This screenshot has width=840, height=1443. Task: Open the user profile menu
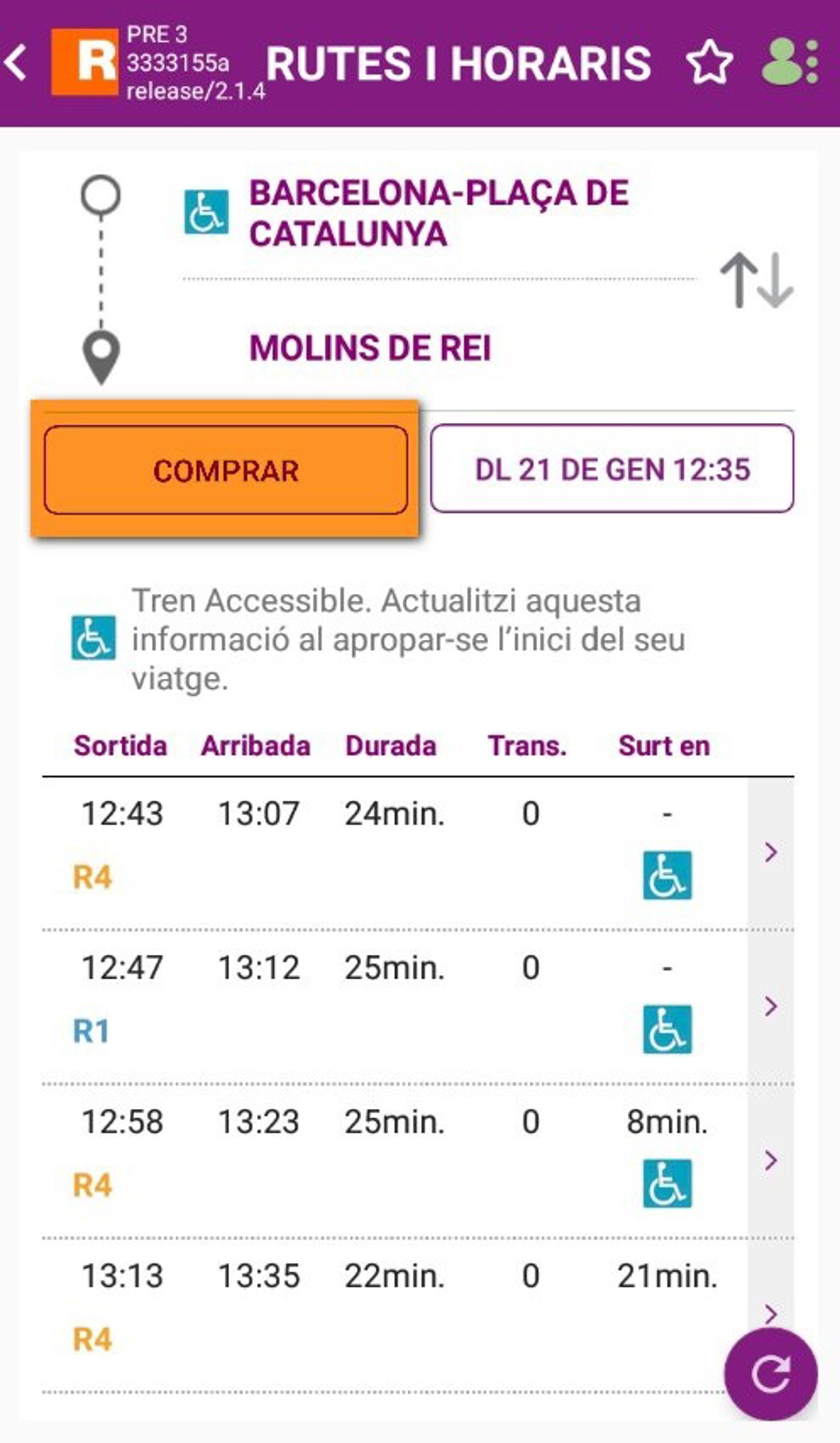click(x=791, y=63)
